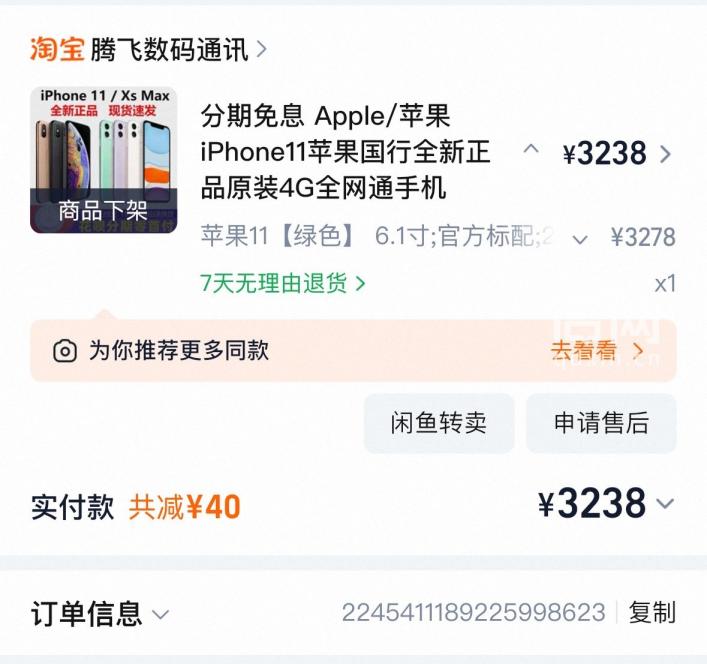Screen dimensions: 707x664
Task: Open the iPhone 11 product thumbnail
Action: 104,159
